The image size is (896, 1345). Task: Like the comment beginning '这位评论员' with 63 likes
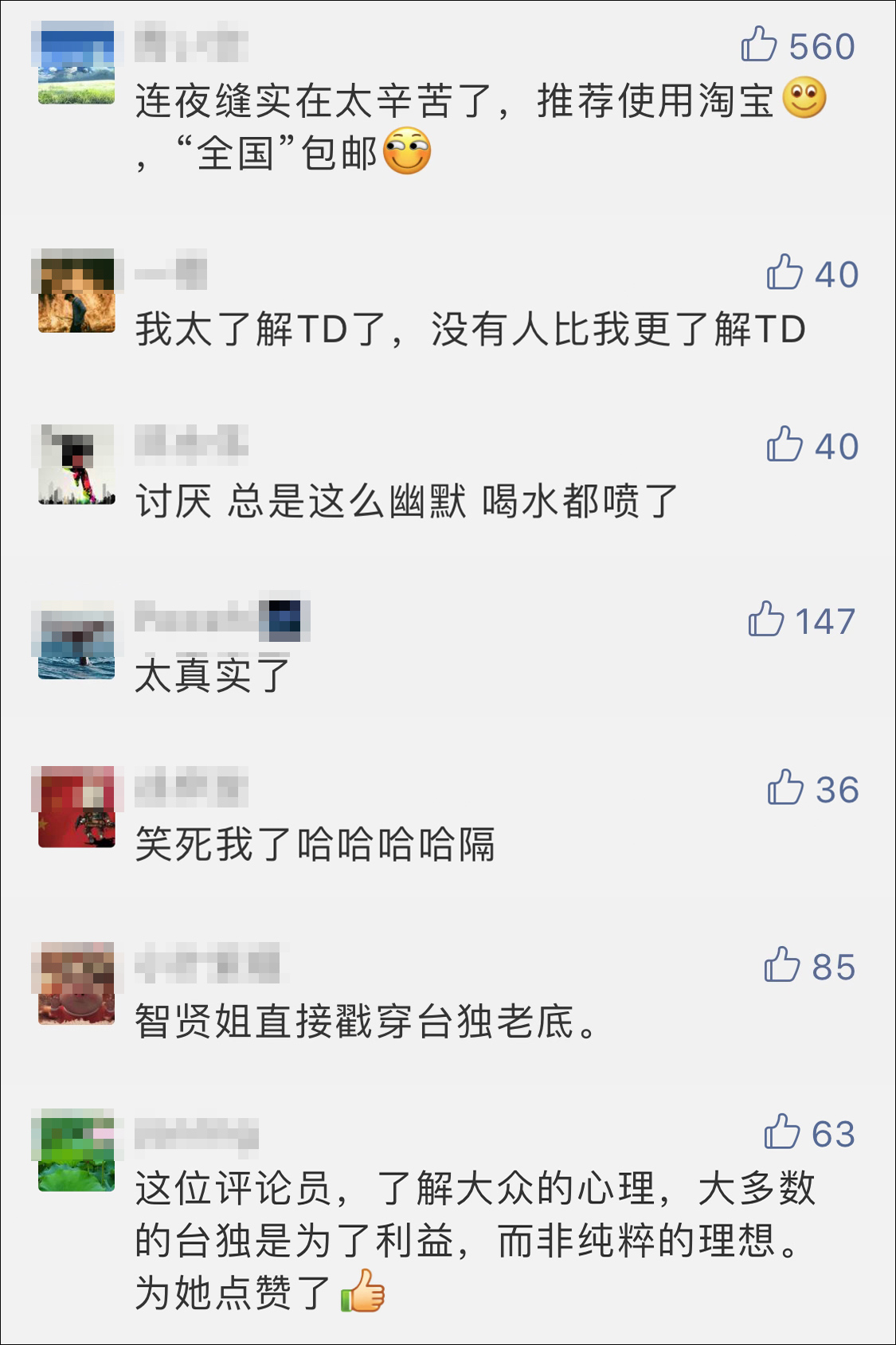pyautogui.click(x=781, y=1132)
